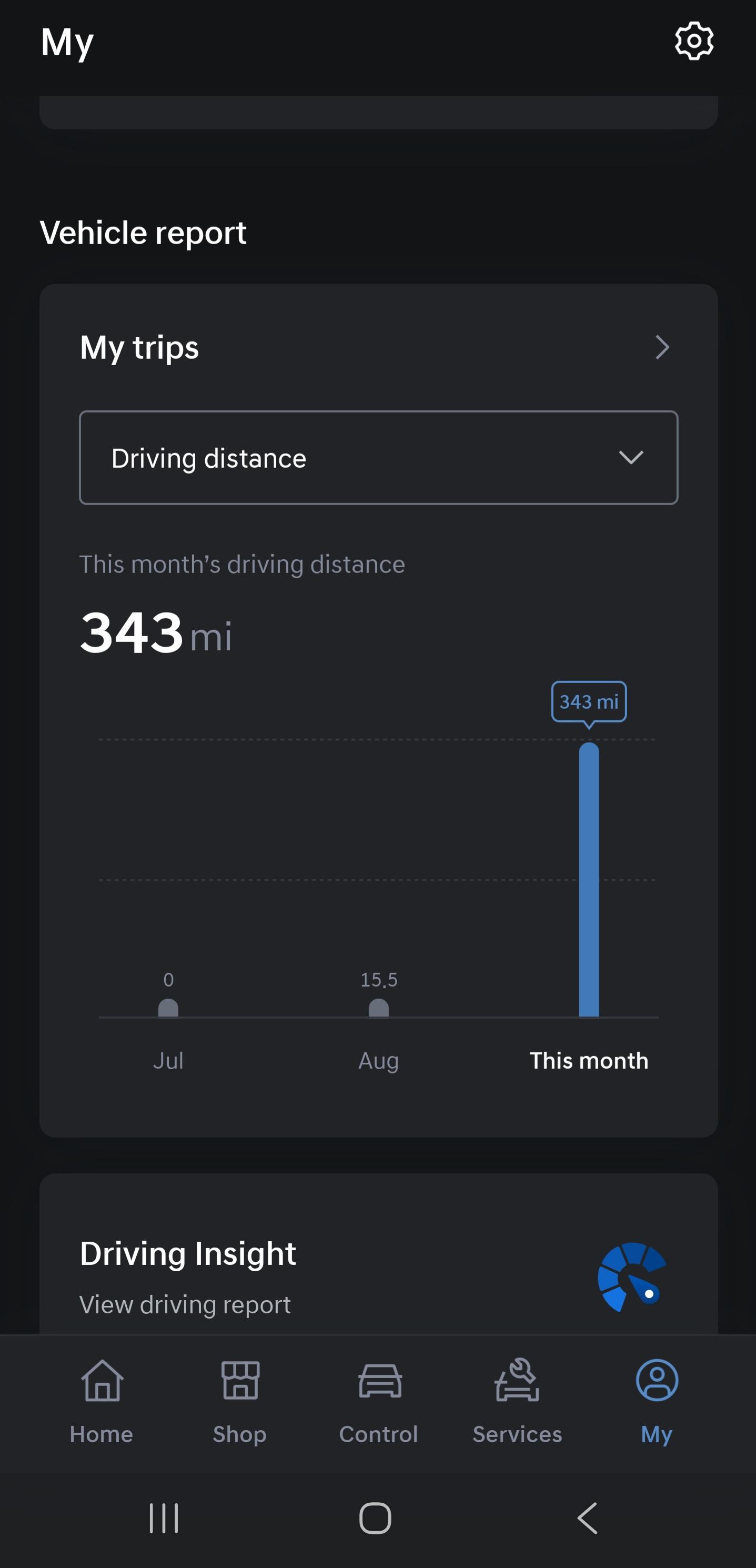
Task: Show recent apps from navigation bar
Action: point(164,1518)
